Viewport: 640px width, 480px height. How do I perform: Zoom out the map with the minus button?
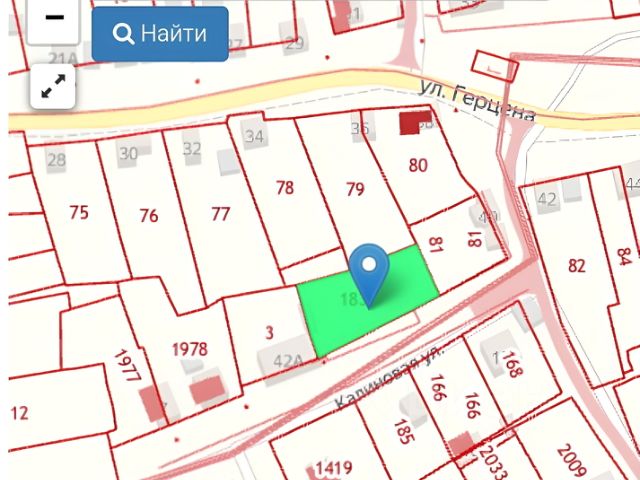[53, 19]
